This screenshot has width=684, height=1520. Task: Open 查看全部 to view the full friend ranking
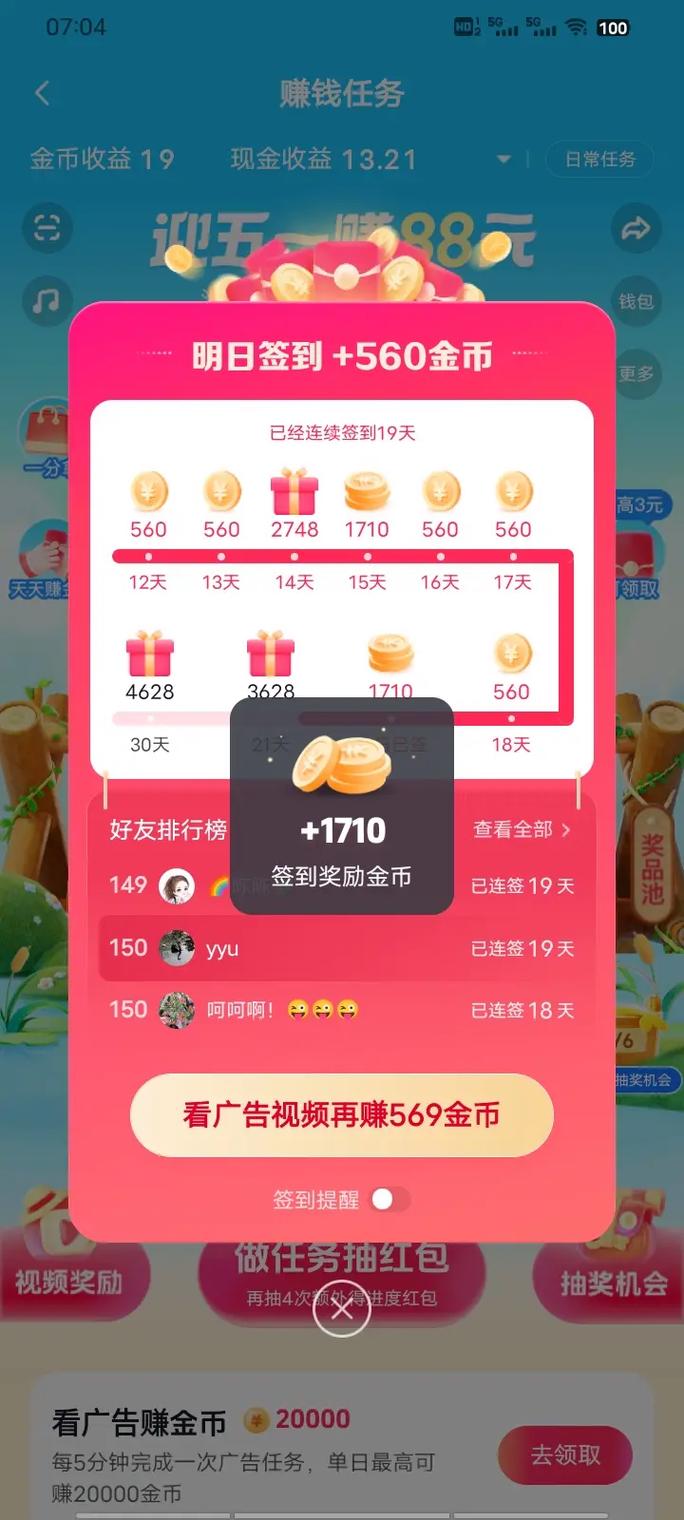click(x=522, y=830)
